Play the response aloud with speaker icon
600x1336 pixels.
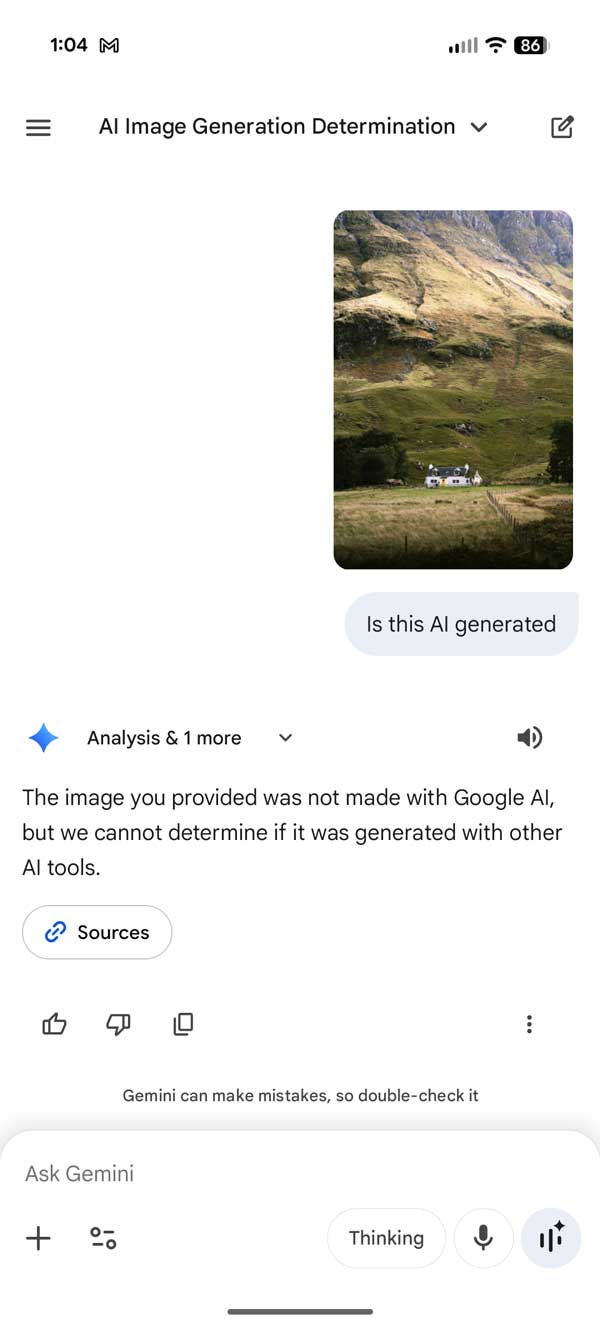coord(529,738)
